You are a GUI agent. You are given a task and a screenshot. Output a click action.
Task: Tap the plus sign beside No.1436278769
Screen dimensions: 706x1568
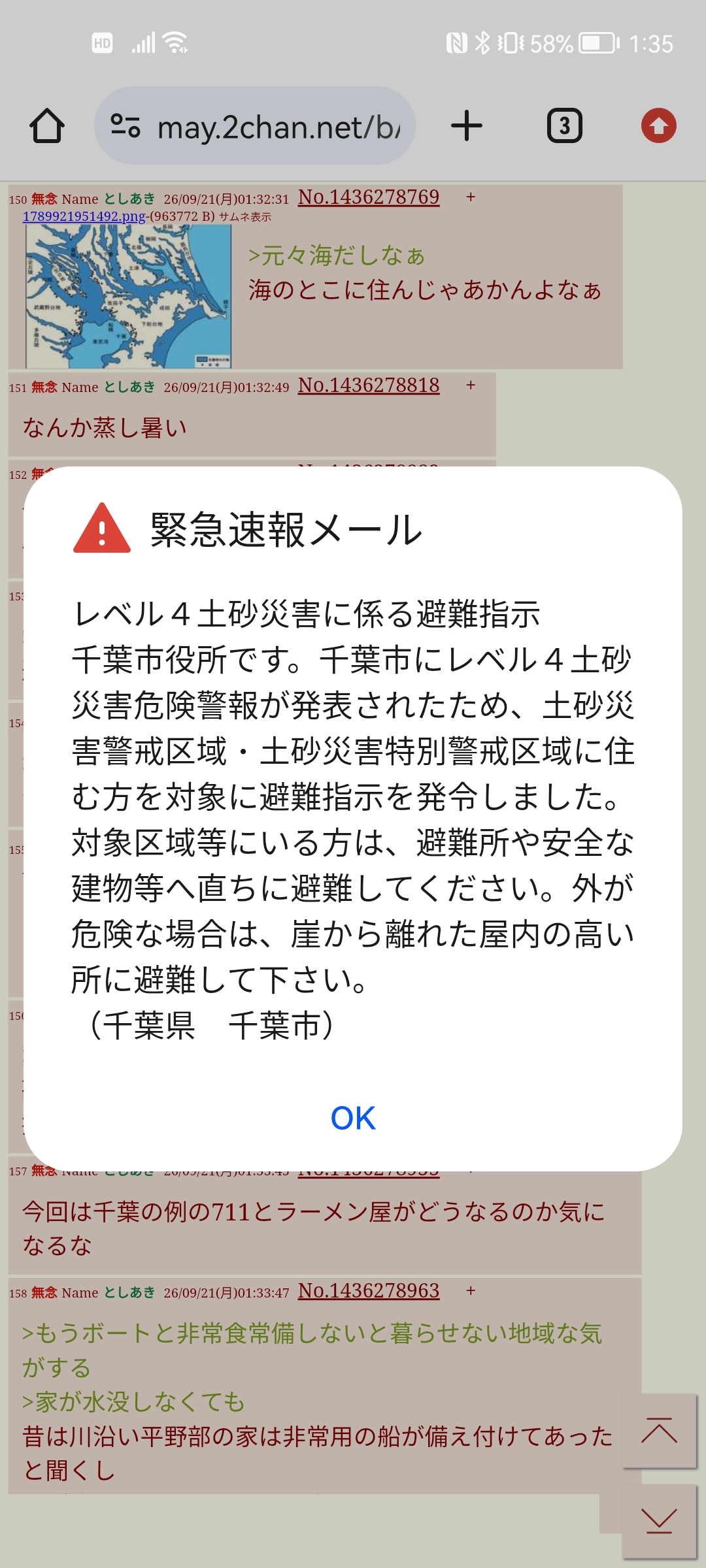click(x=471, y=197)
